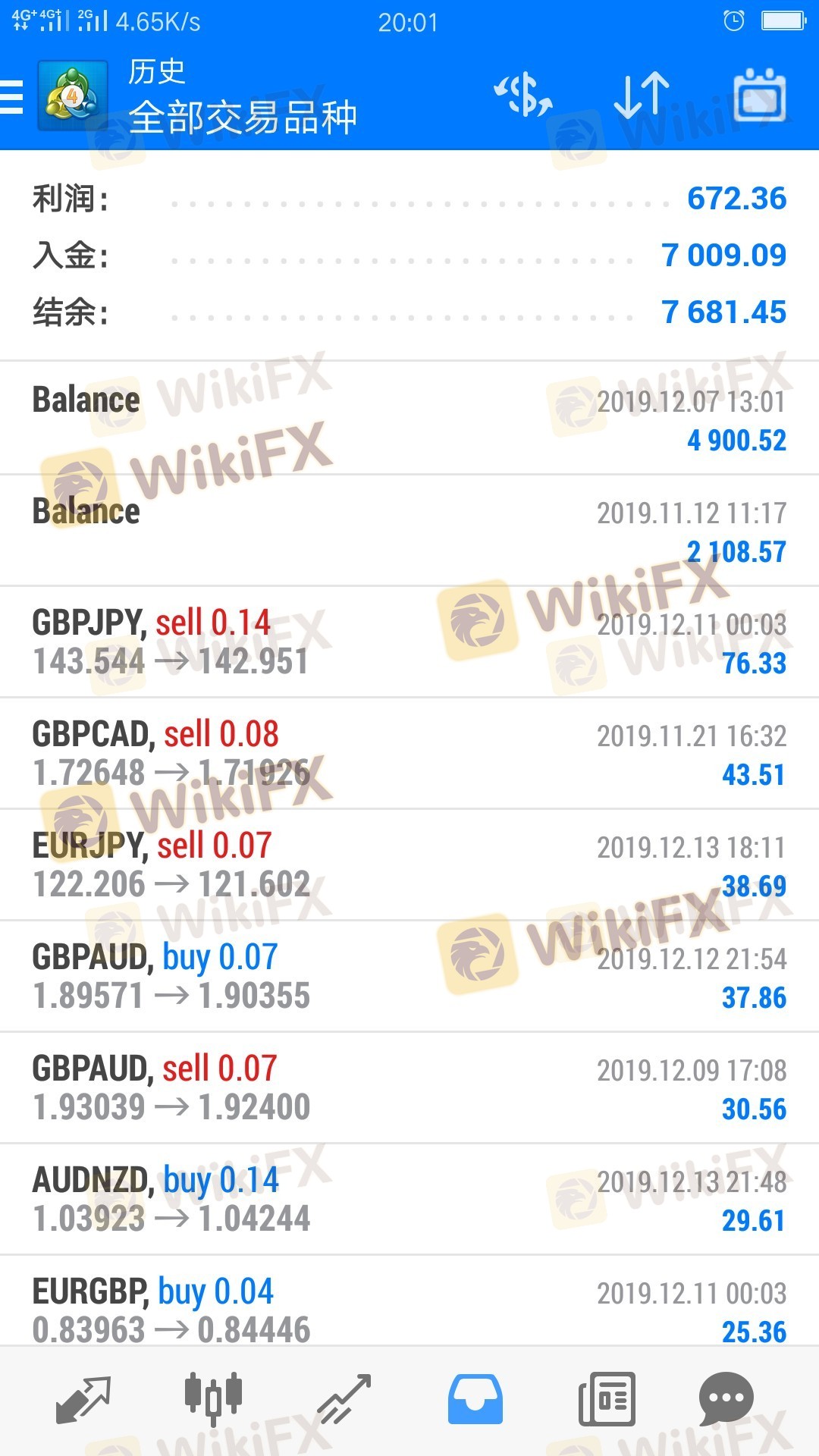Open the GBPJPY sell 0.14 trade
Image resolution: width=819 pixels, height=1456 pixels.
point(409,642)
